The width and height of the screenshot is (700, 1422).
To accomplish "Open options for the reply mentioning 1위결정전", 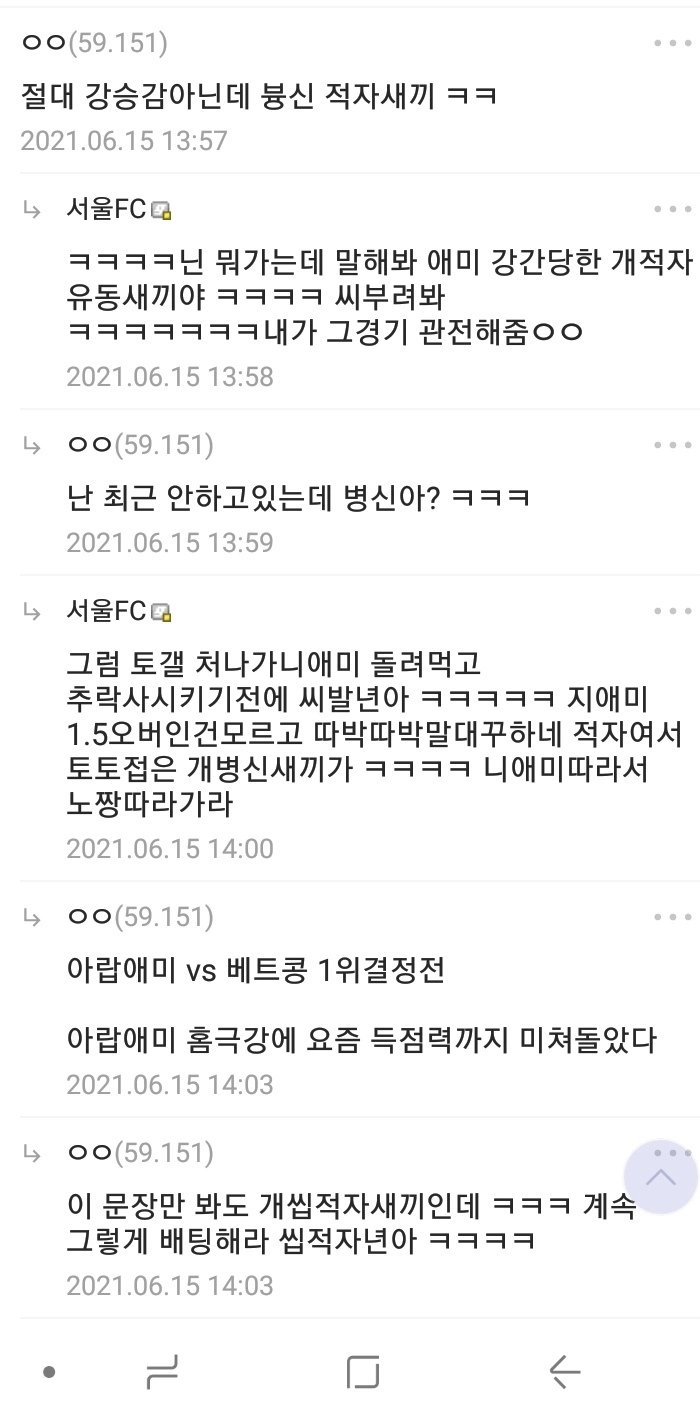I will coord(671,916).
